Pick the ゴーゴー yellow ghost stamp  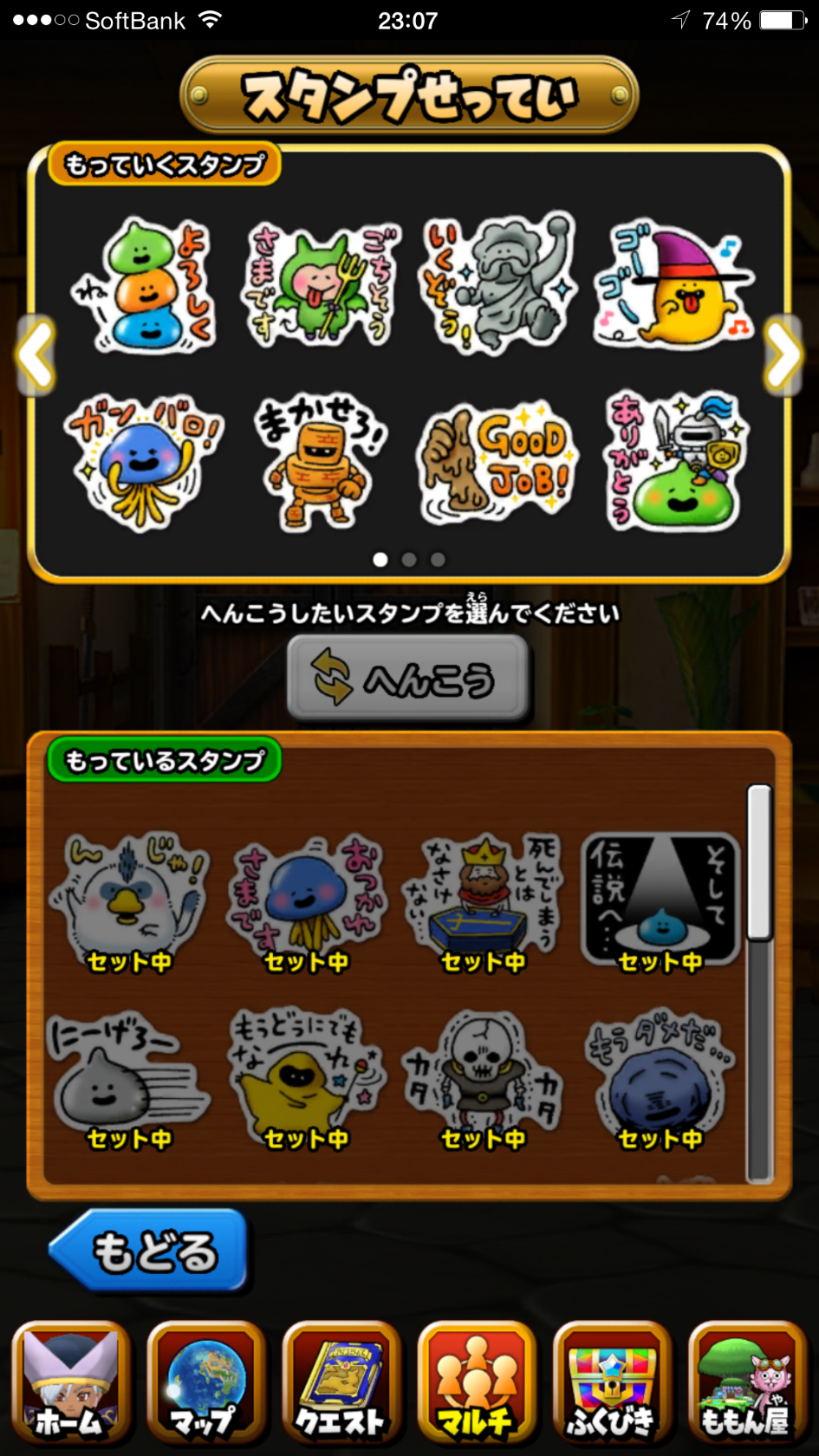pyautogui.click(x=674, y=286)
